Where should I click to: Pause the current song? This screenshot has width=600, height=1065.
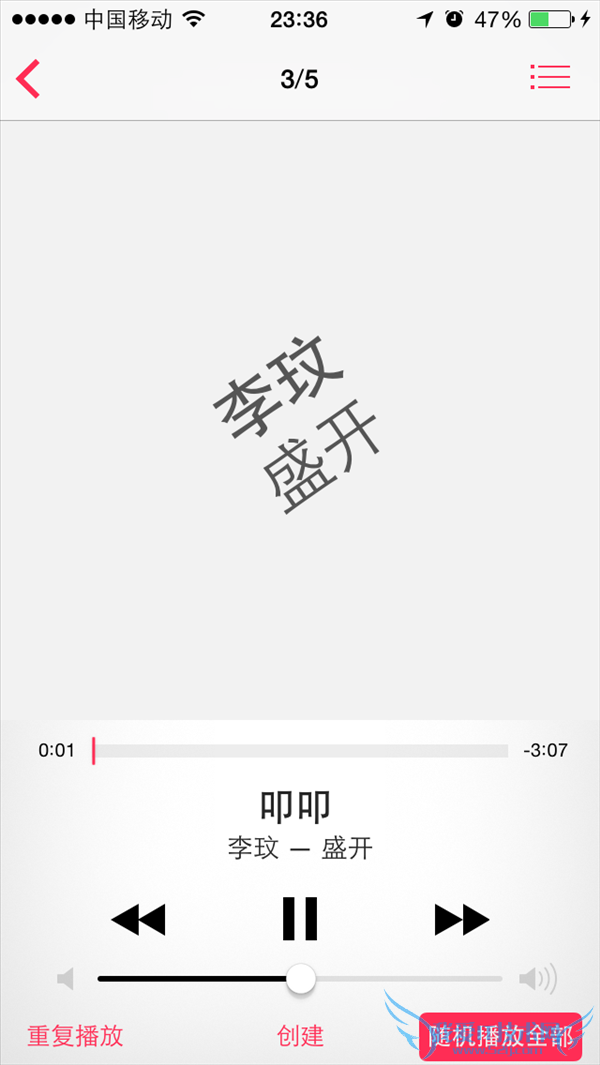(x=299, y=918)
